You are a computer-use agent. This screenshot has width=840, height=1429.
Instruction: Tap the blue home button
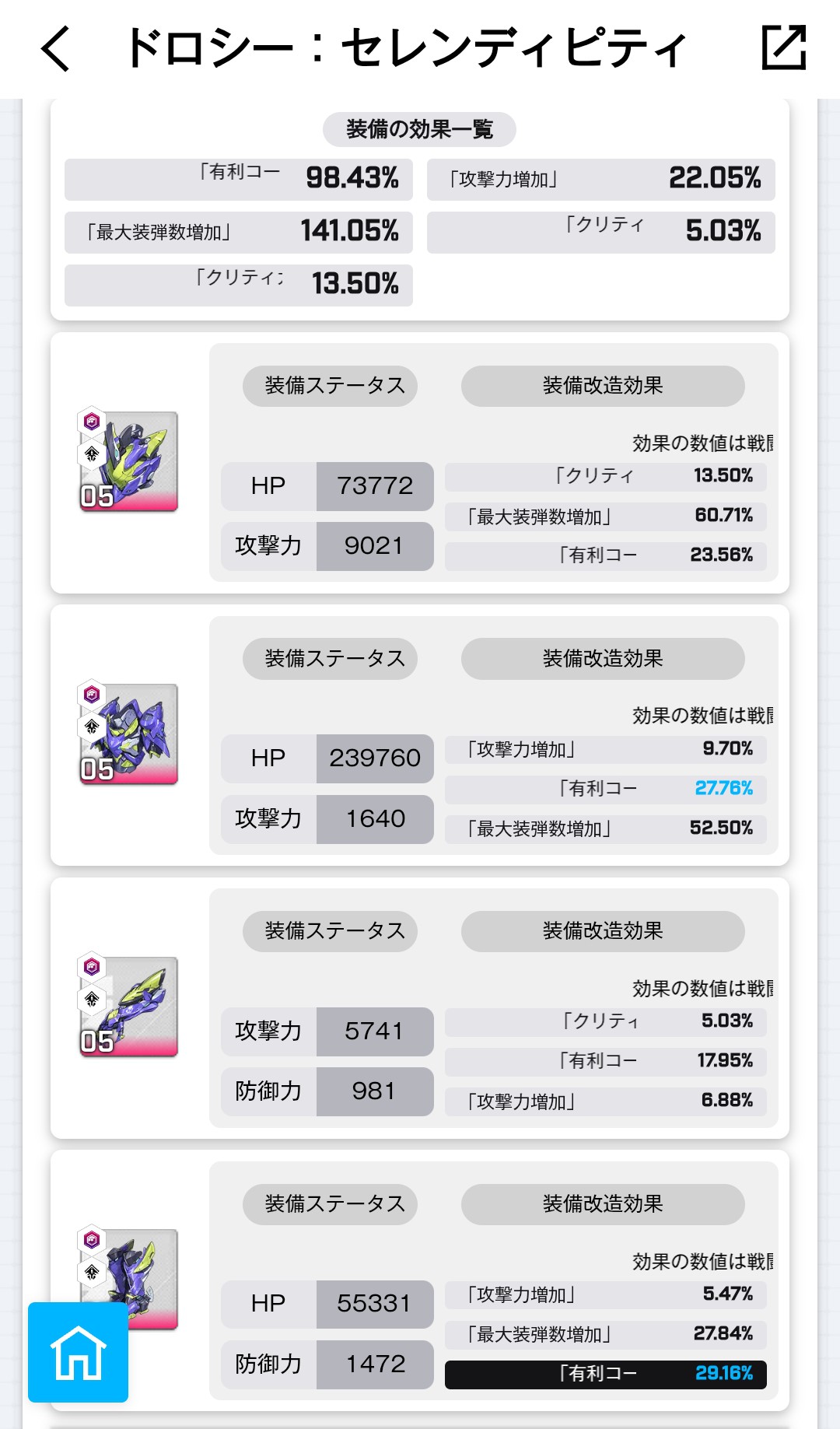pyautogui.click(x=78, y=1352)
